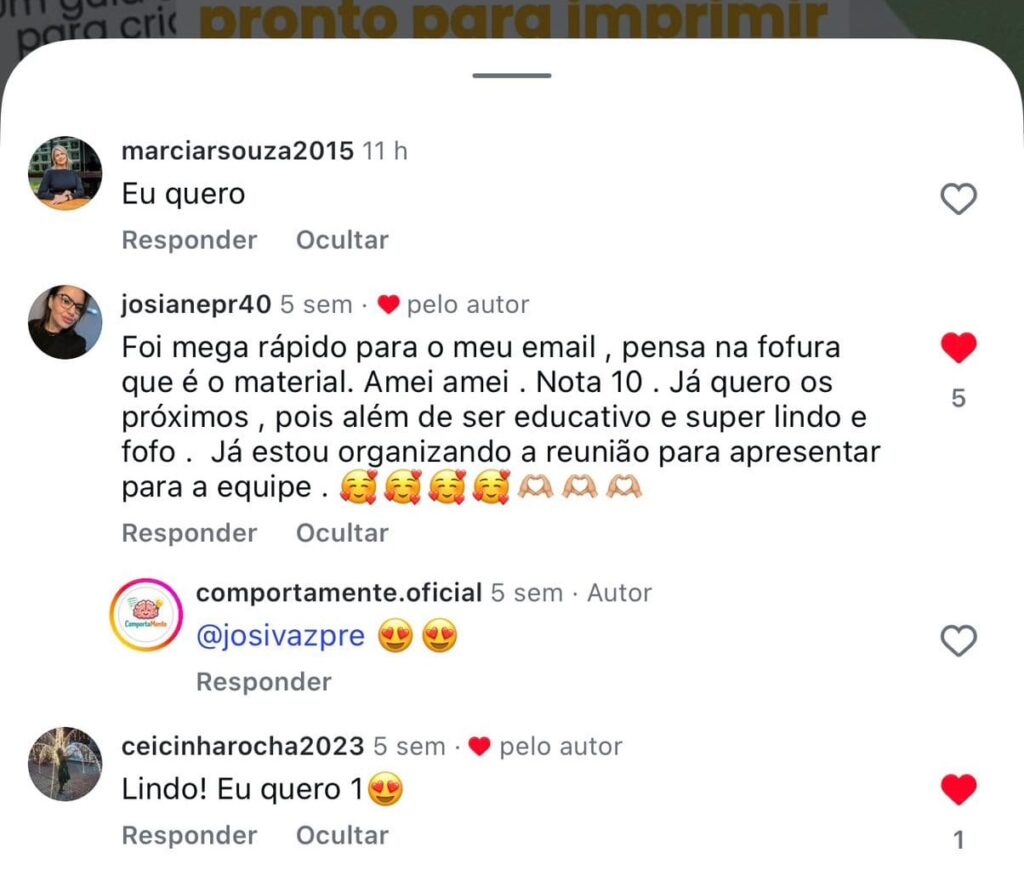Hide marciarsouza2015's comment via Ocultar
Image resolution: width=1024 pixels, height=875 pixels.
pos(342,240)
